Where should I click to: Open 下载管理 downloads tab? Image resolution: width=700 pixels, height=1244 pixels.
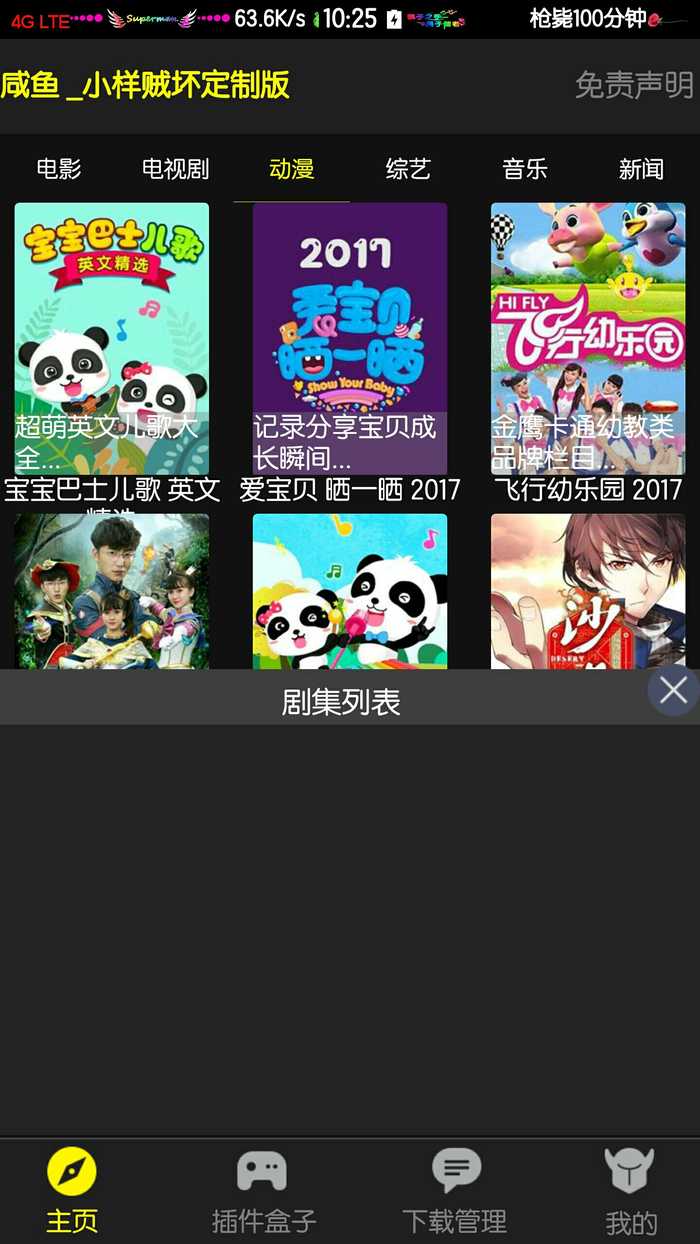(x=455, y=1190)
